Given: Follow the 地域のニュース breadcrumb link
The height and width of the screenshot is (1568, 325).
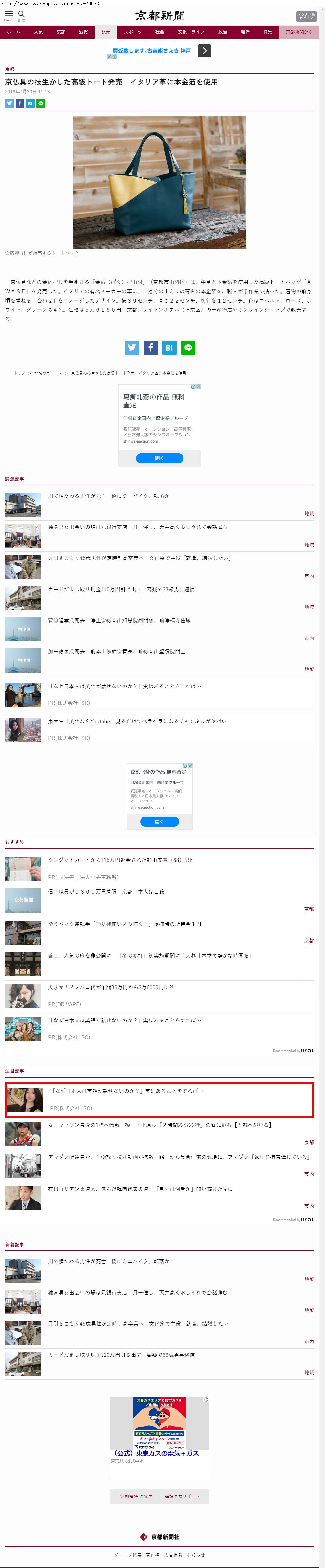Looking at the screenshot, I should click(48, 373).
